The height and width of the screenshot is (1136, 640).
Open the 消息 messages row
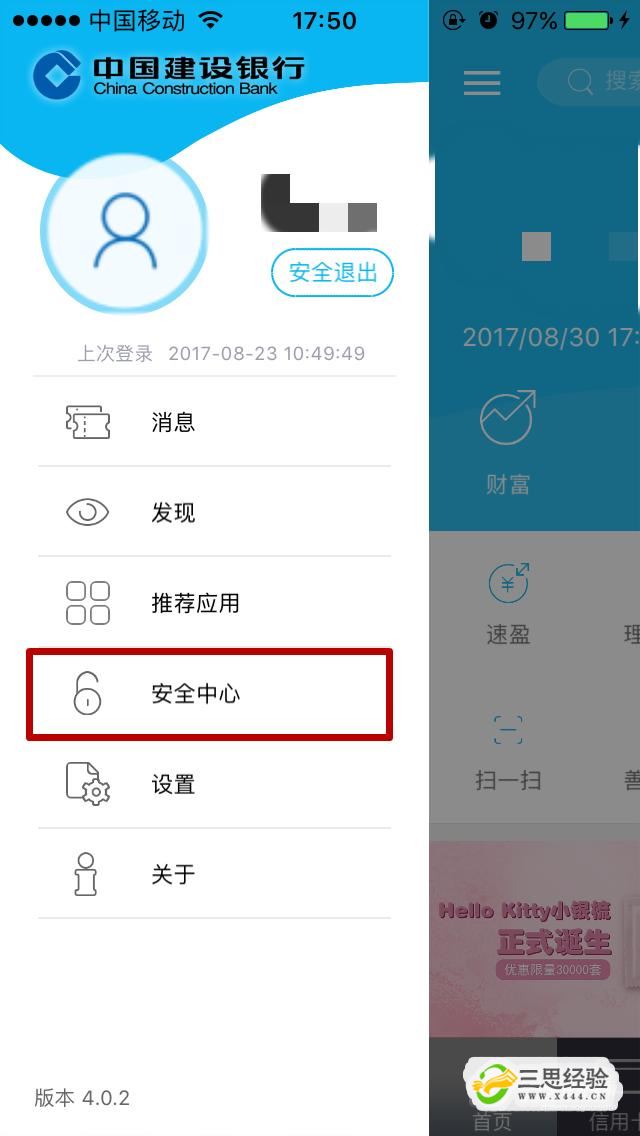point(213,422)
